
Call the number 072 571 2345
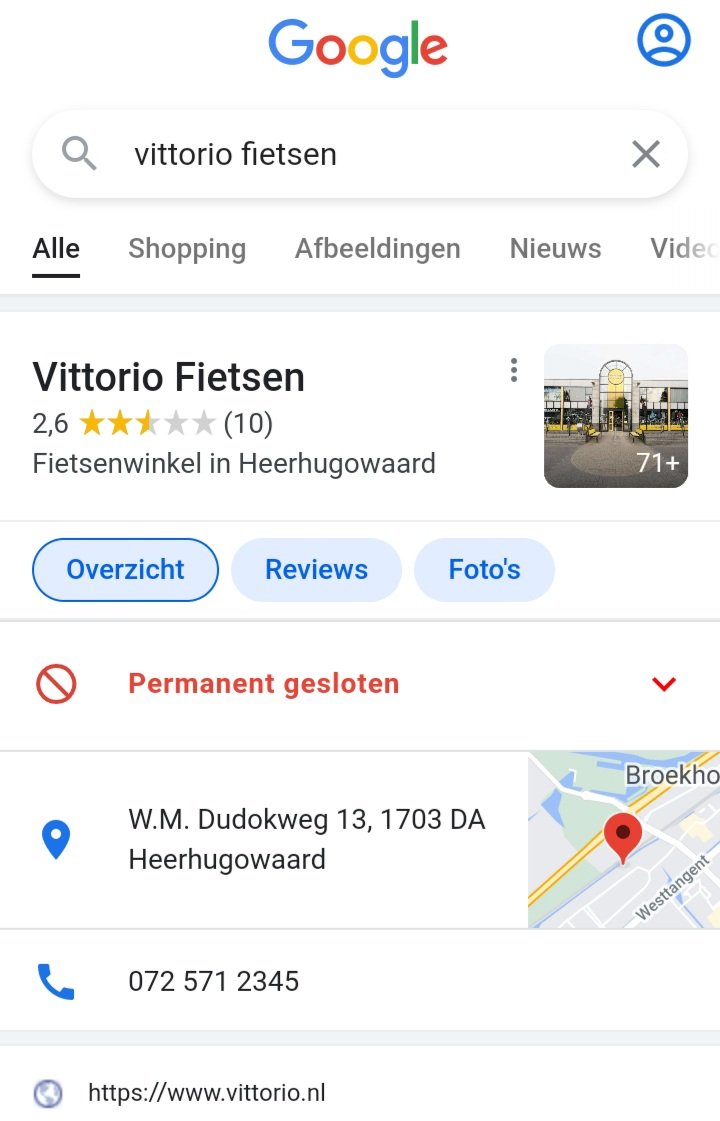point(213,981)
